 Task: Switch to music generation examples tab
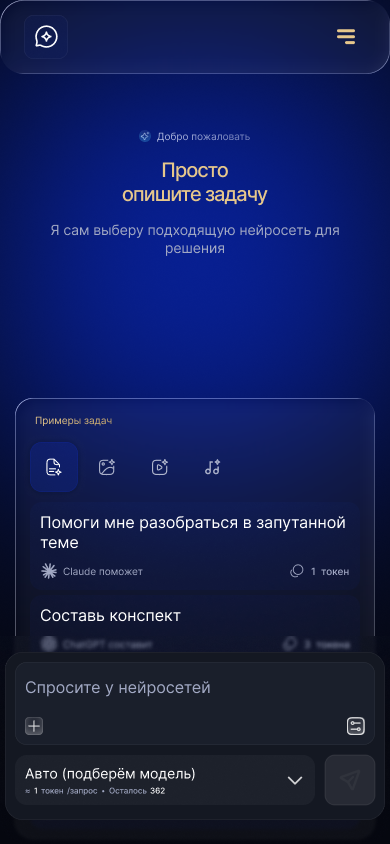pyautogui.click(x=212, y=467)
